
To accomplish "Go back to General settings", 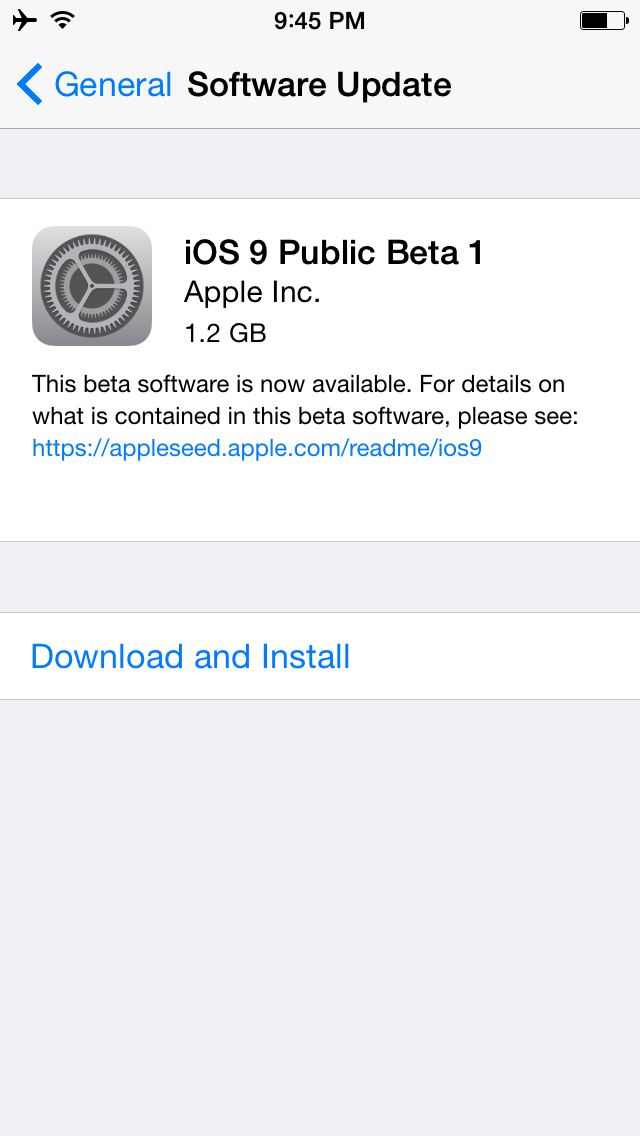I will point(94,85).
